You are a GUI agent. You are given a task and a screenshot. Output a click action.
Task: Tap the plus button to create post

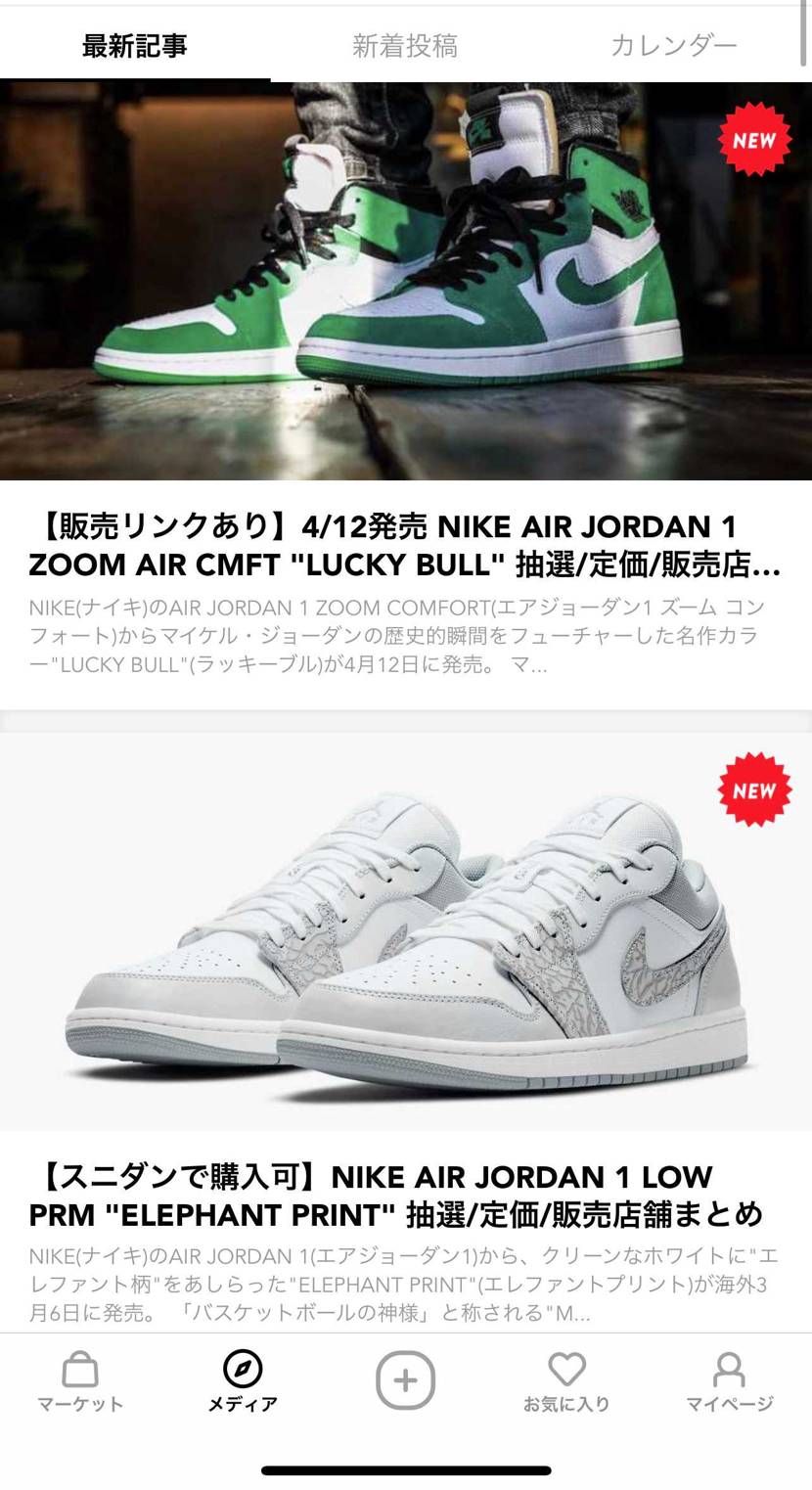pos(405,1379)
